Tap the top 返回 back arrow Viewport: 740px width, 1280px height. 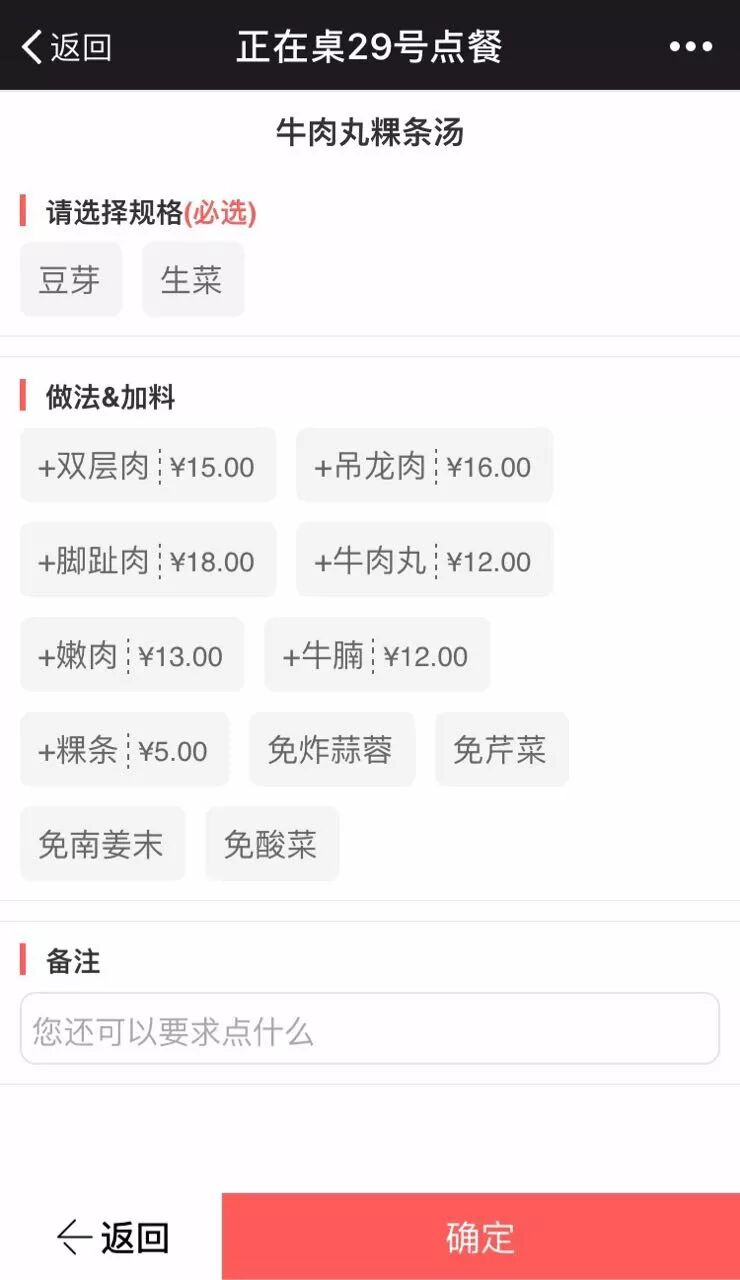coord(66,47)
